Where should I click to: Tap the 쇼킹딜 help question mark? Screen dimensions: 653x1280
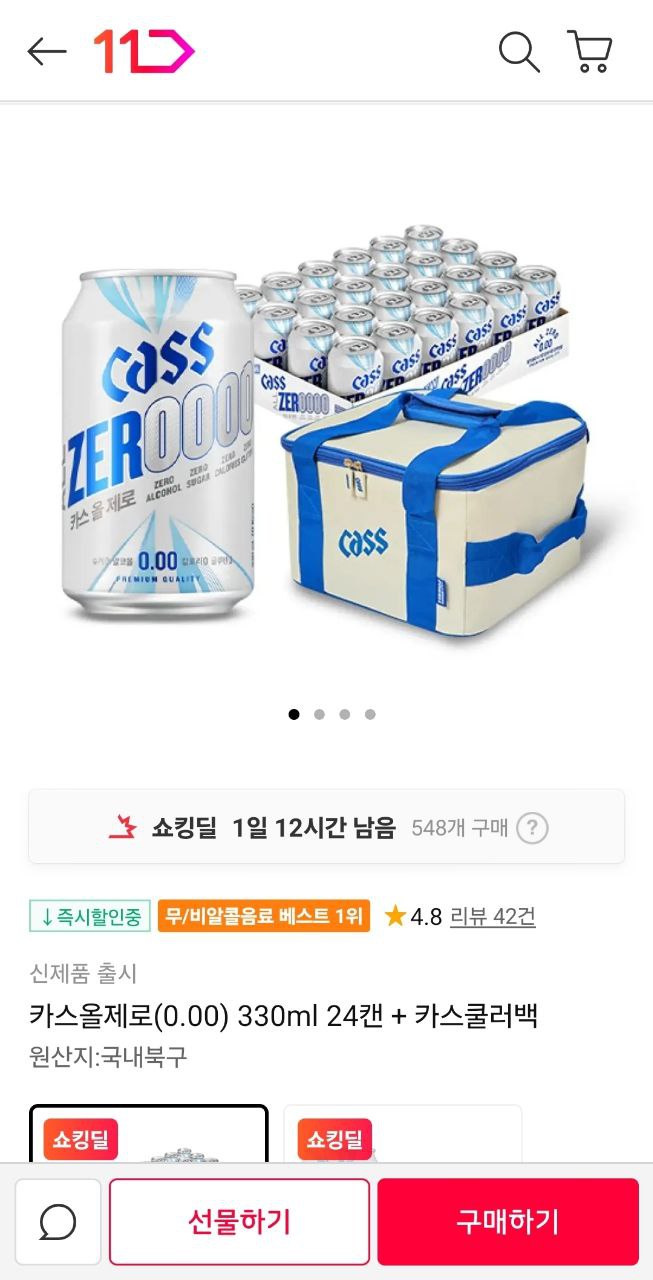pos(532,828)
